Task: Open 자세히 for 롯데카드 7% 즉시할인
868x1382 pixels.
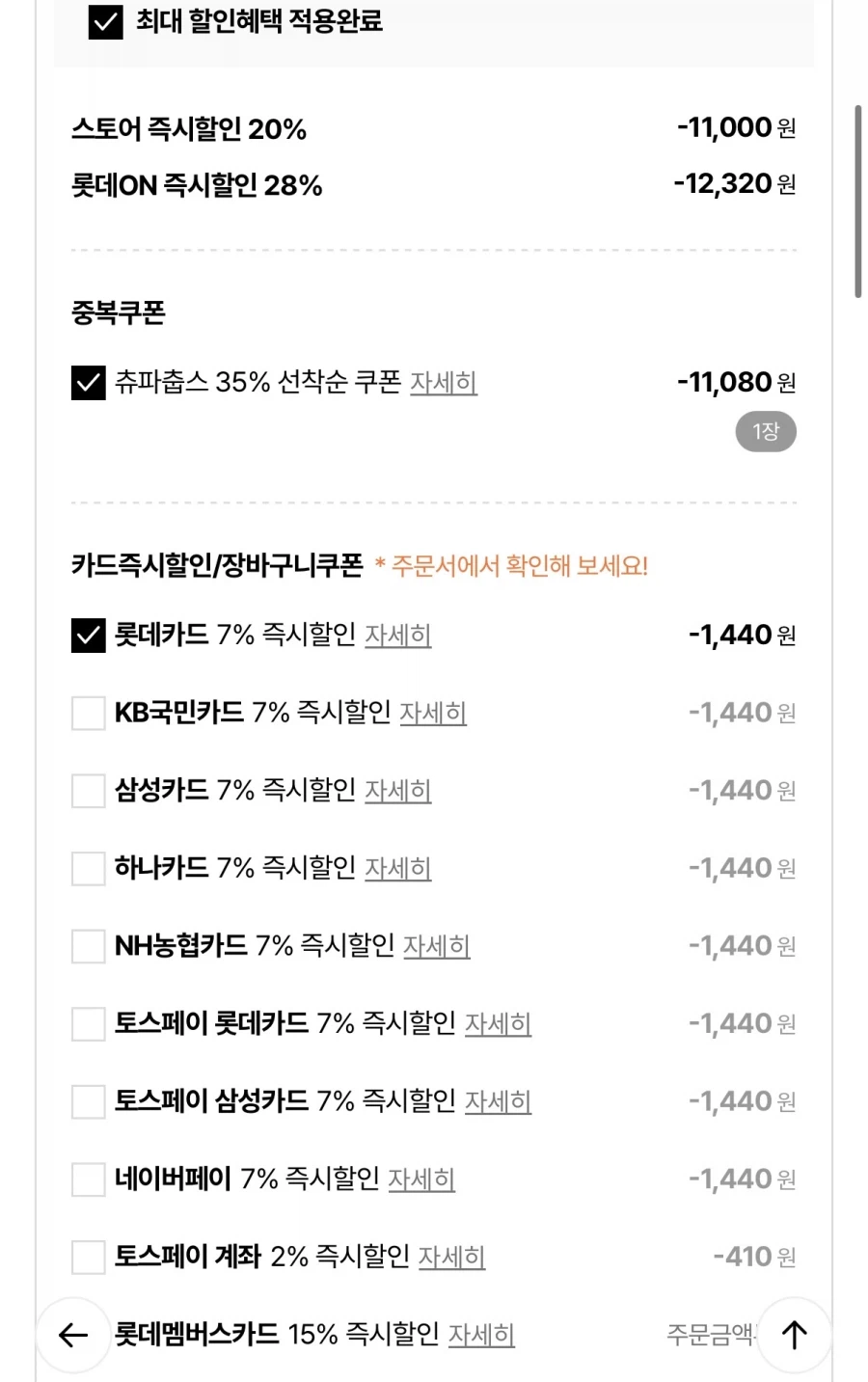Action: click(398, 637)
